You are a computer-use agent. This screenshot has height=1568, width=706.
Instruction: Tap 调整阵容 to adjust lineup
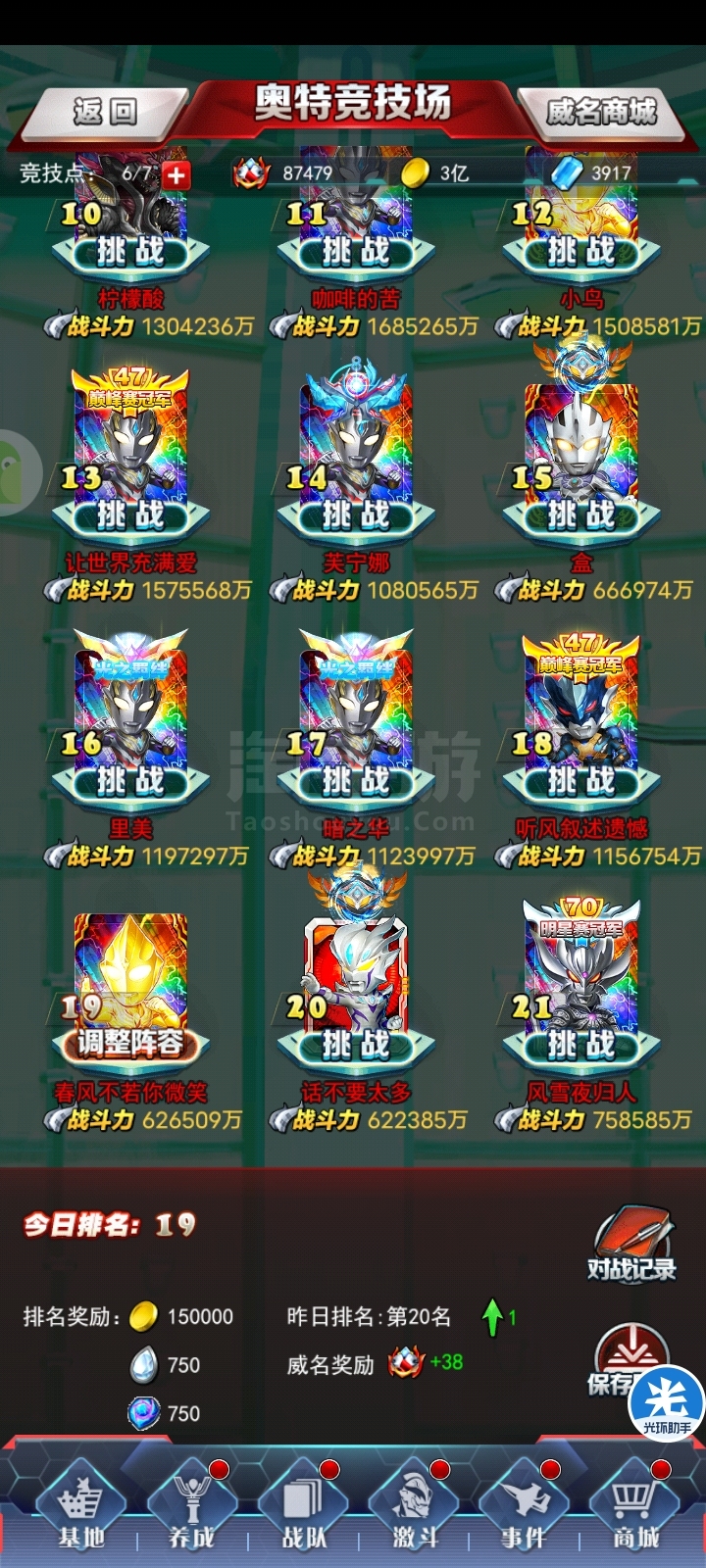(x=130, y=1044)
